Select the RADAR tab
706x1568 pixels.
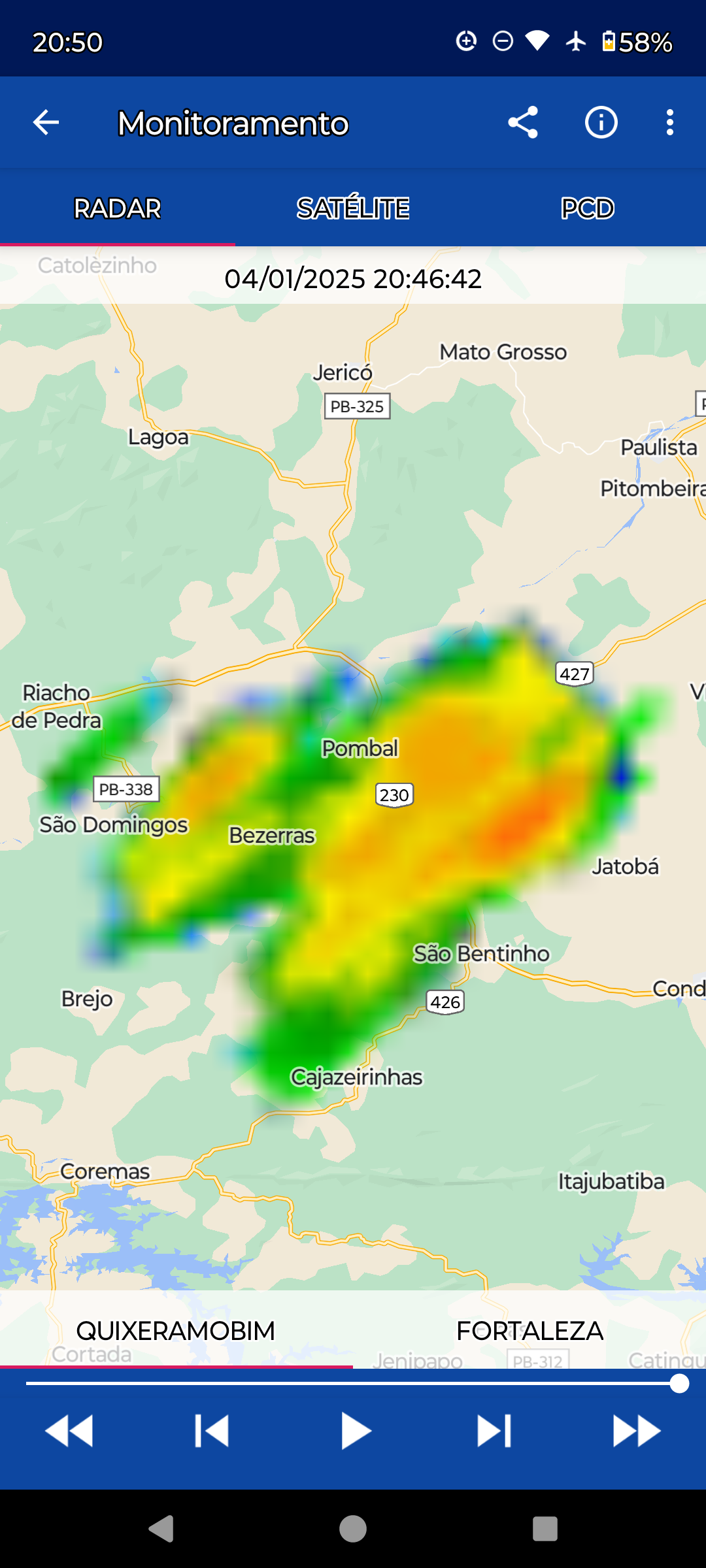[118, 208]
